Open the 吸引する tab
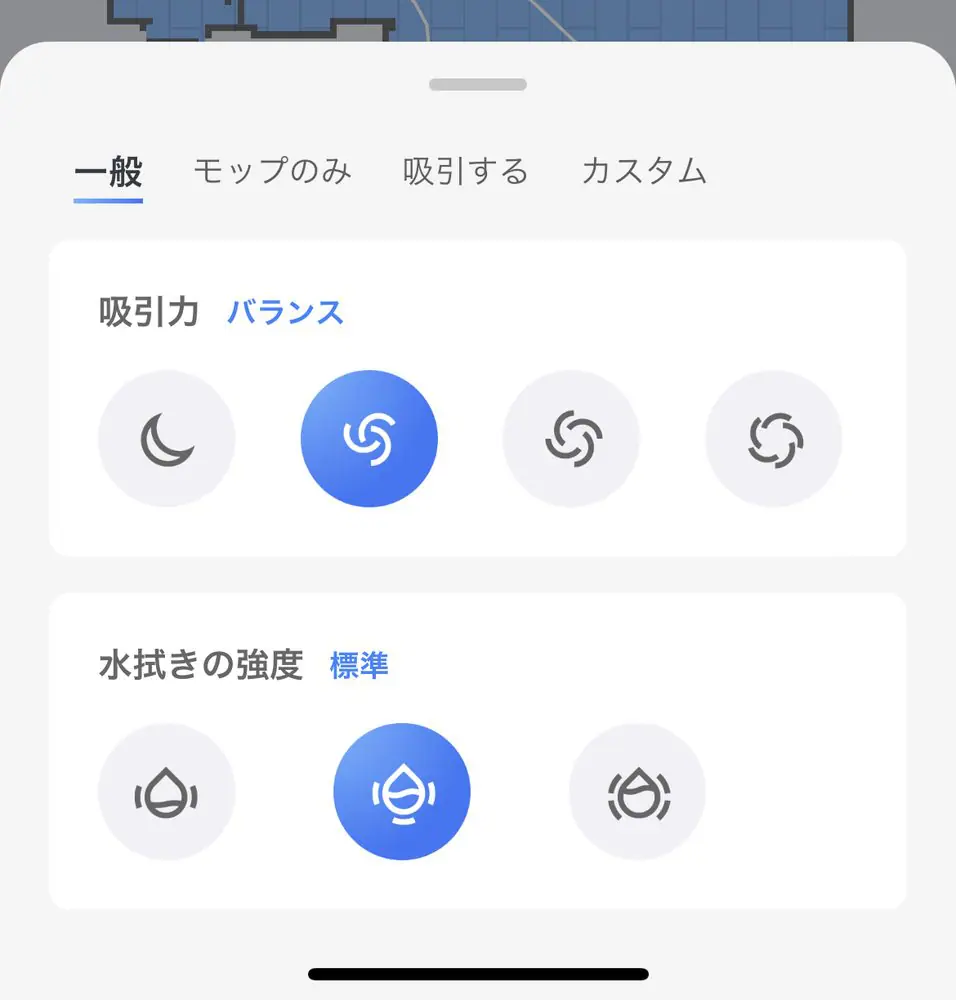This screenshot has height=1000, width=956. tap(465, 172)
